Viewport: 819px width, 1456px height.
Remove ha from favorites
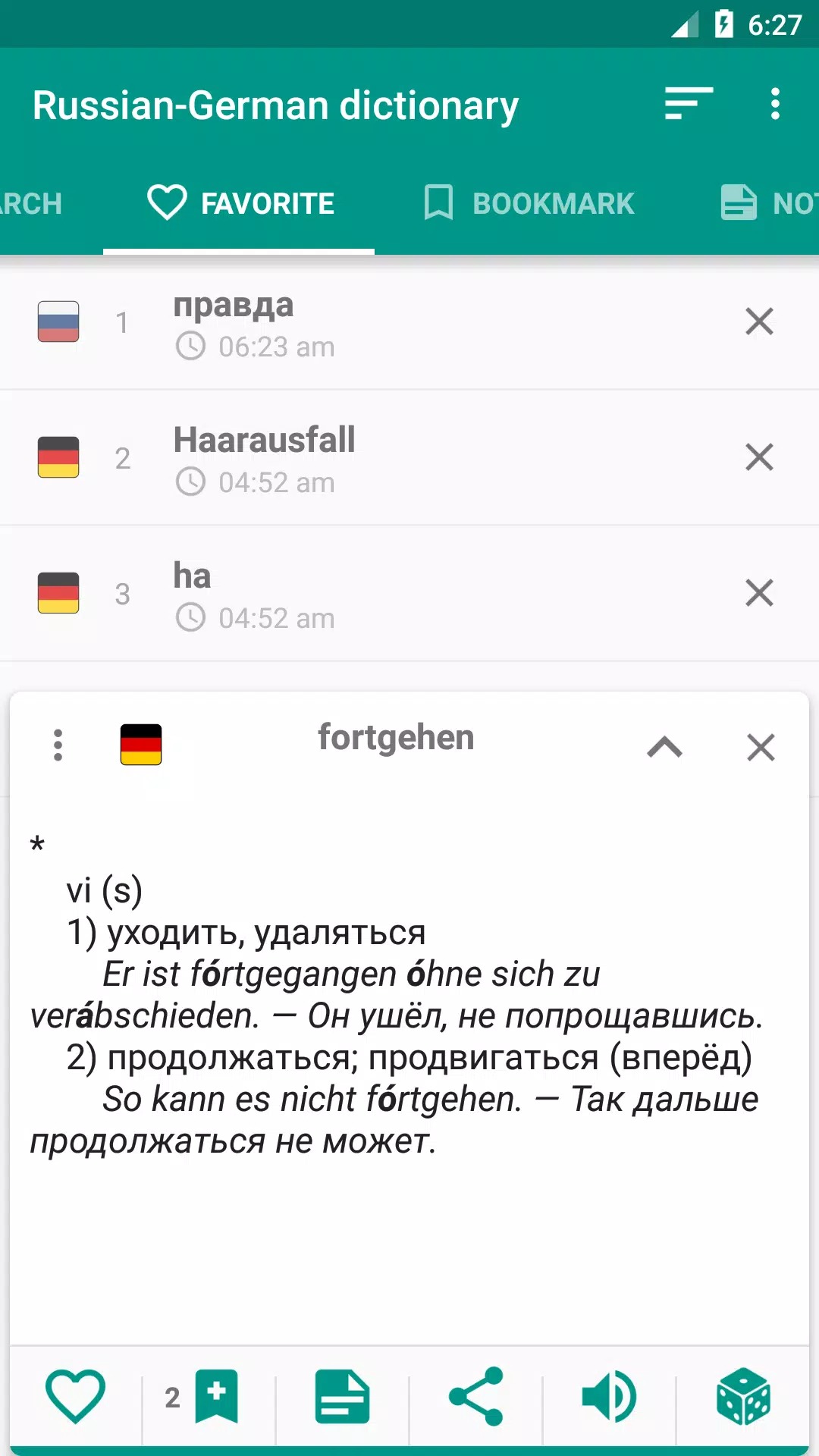[759, 593]
